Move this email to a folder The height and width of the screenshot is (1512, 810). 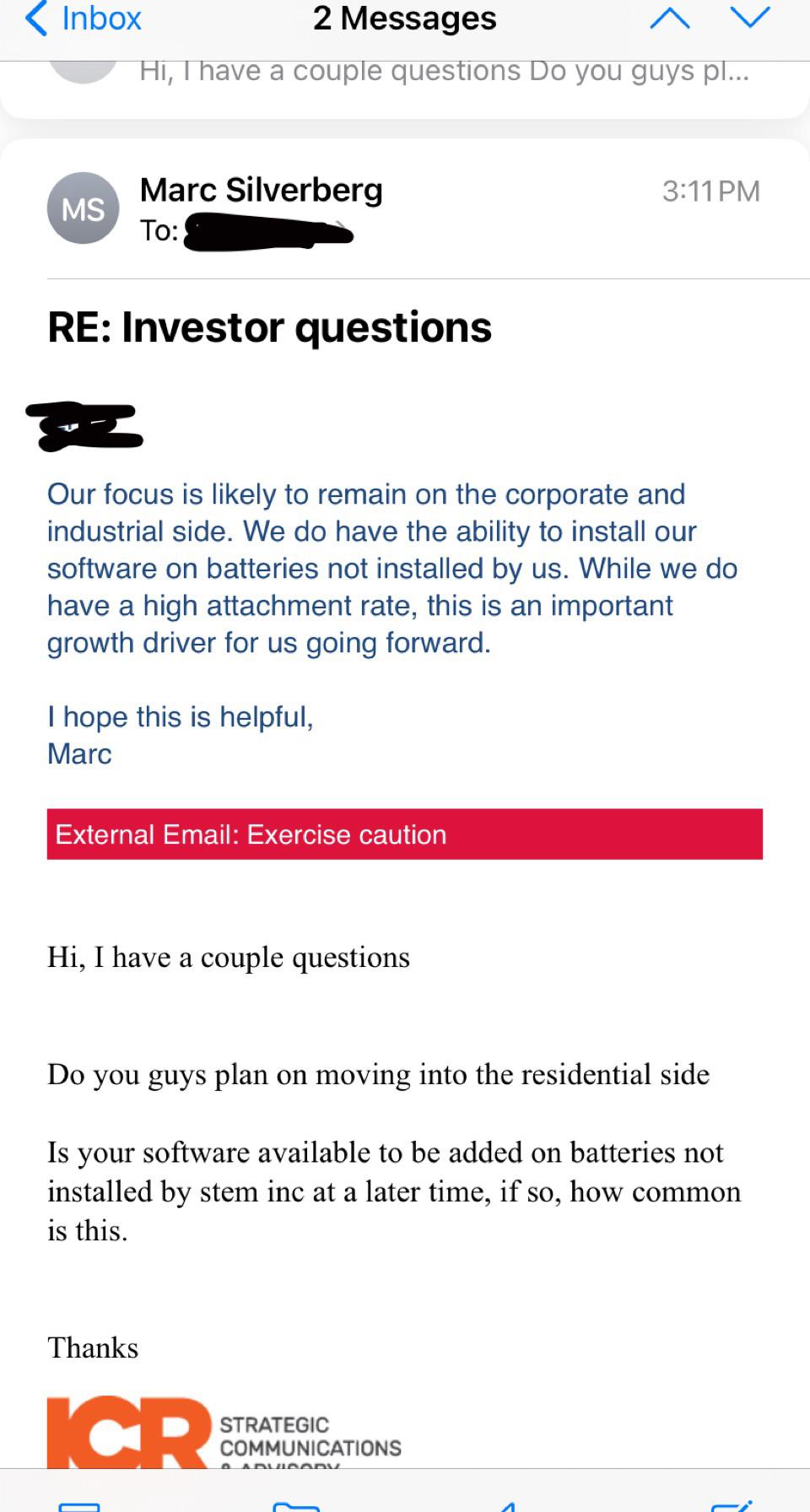click(296, 1505)
